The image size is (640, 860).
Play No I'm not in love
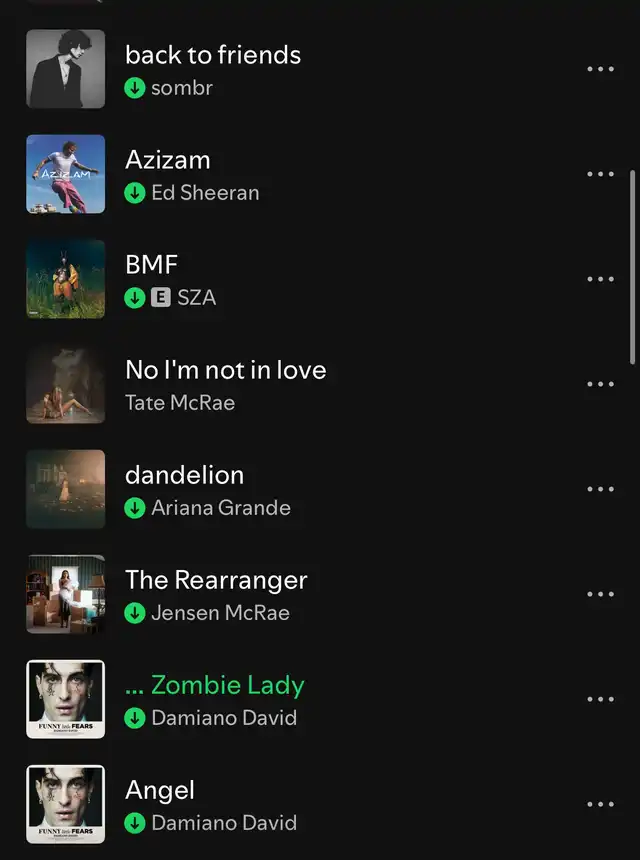[x=225, y=371]
